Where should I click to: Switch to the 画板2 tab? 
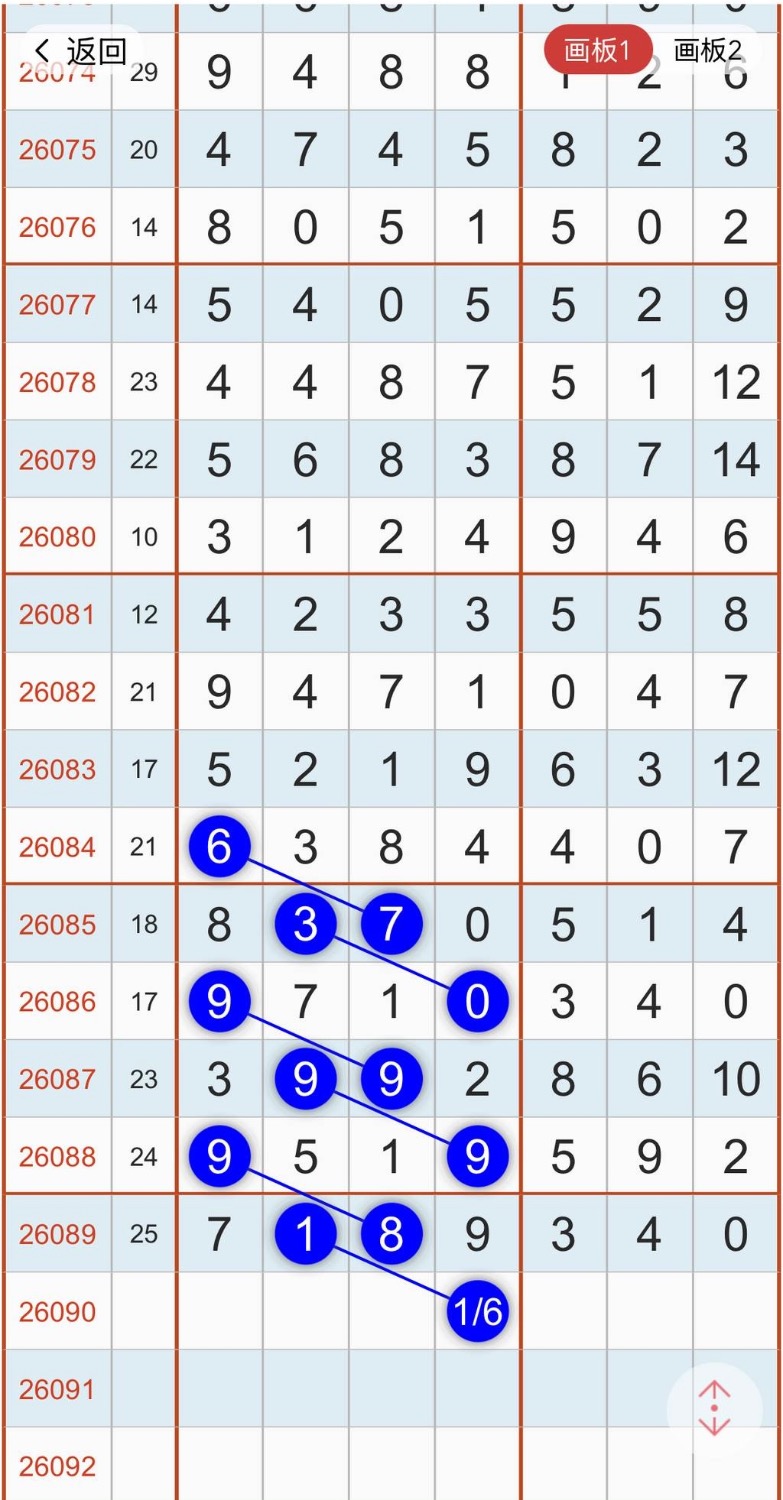tap(707, 50)
